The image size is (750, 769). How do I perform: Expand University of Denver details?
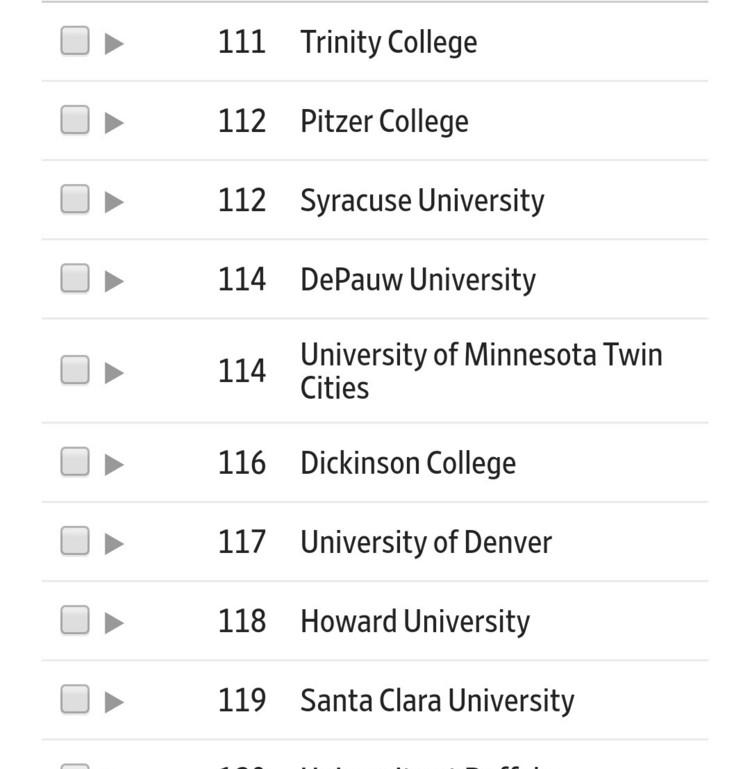click(x=114, y=542)
